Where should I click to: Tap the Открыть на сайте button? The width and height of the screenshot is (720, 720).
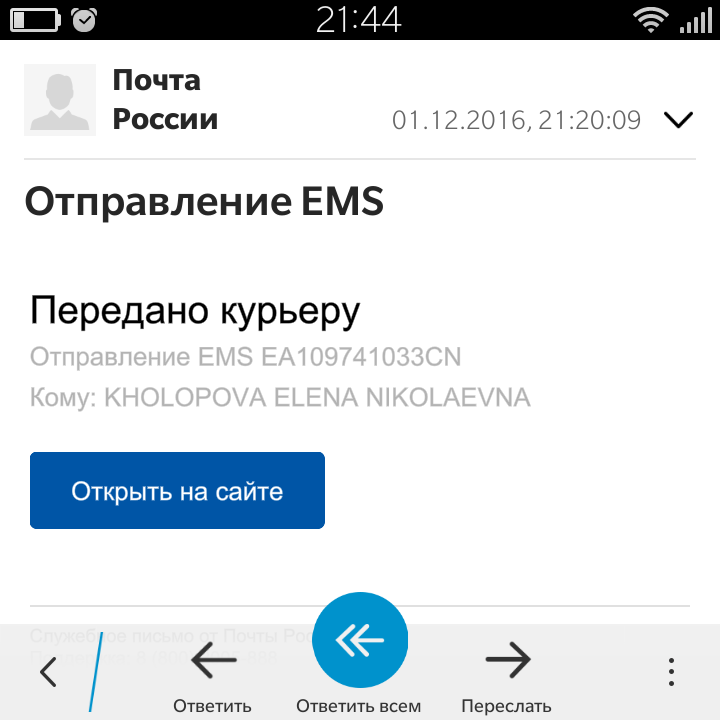pos(177,491)
